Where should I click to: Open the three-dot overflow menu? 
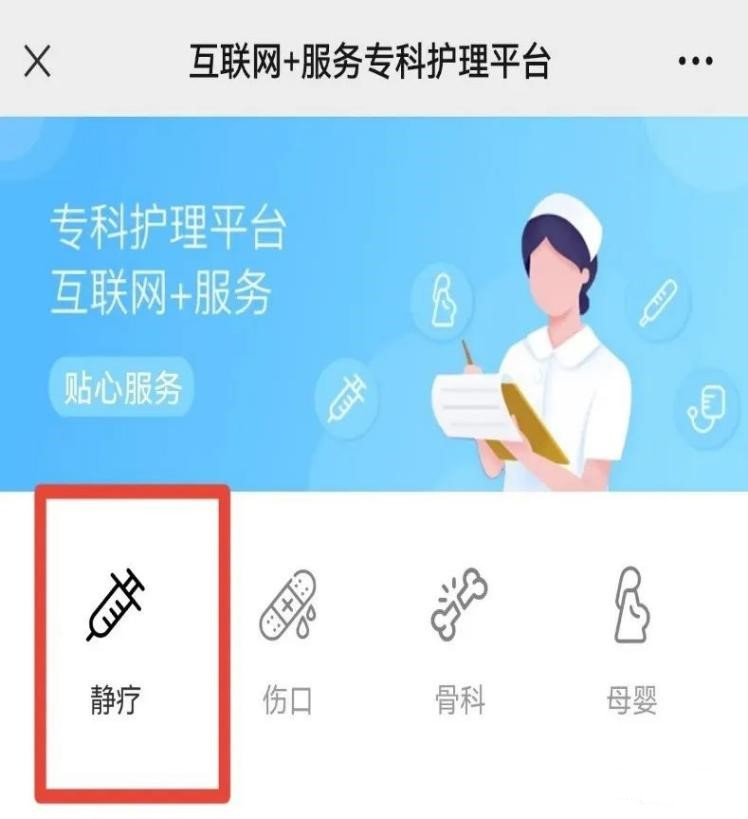pyautogui.click(x=695, y=62)
